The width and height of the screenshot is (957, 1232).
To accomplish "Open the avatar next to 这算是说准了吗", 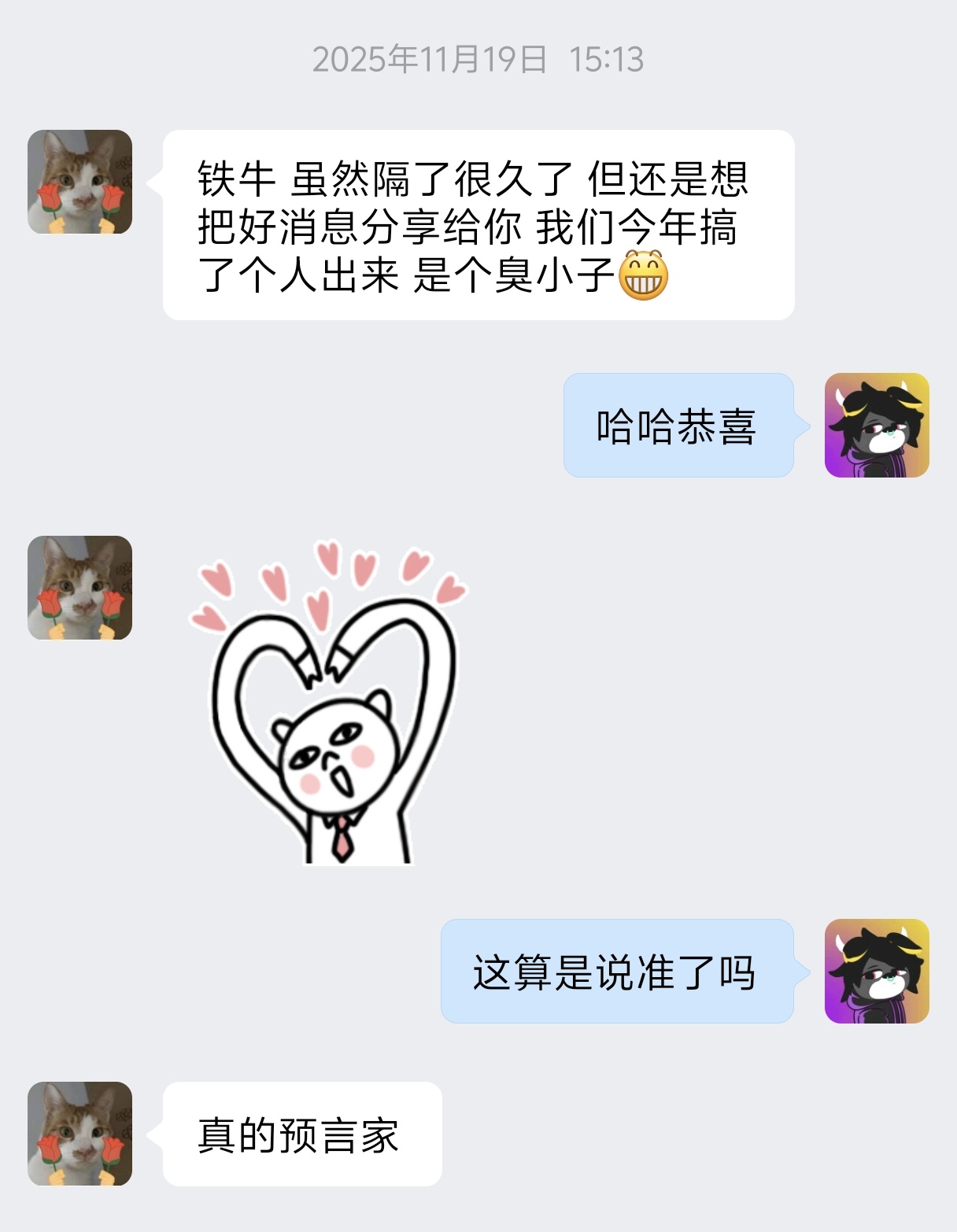I will [x=877, y=971].
